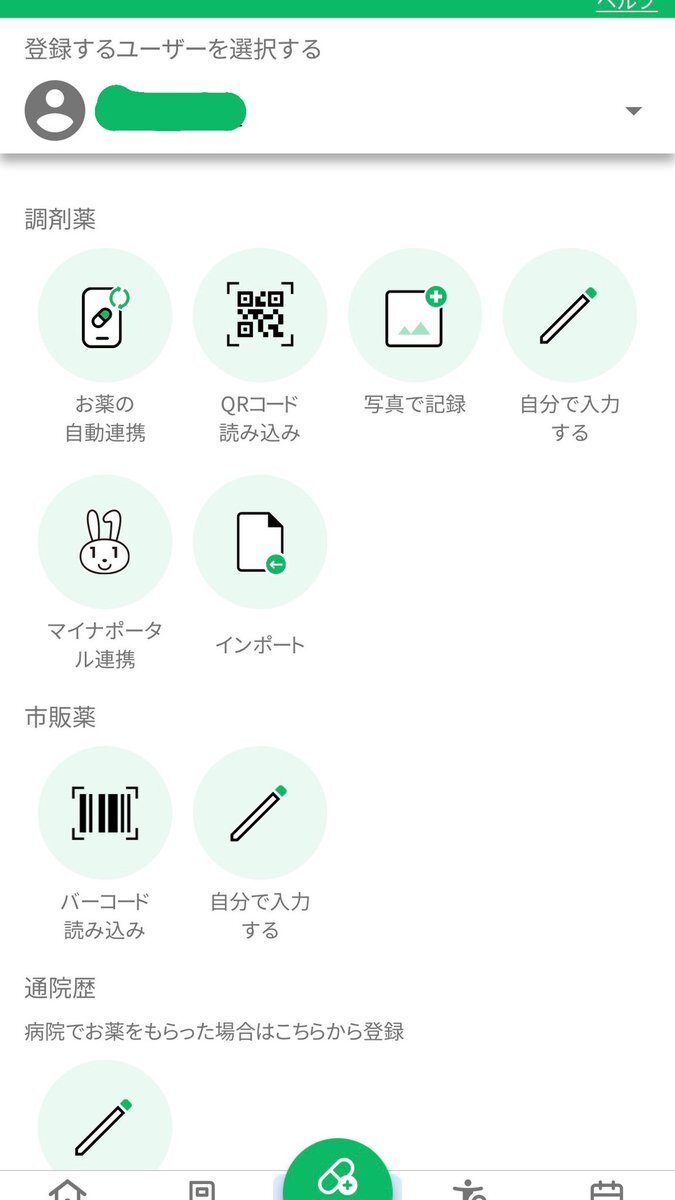Open マイナポータル連携
The width and height of the screenshot is (675, 1200).
[x=105, y=542]
